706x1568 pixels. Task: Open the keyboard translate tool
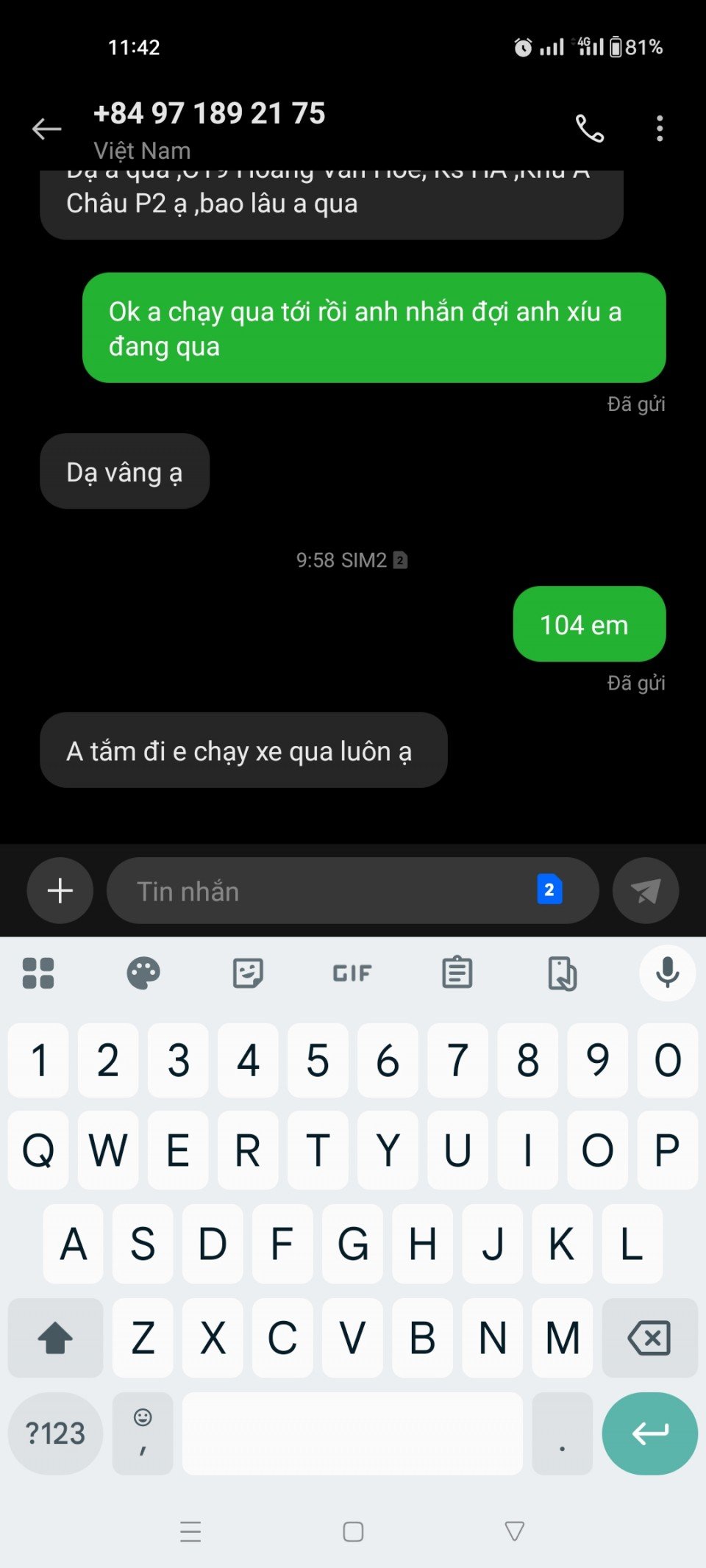[562, 973]
